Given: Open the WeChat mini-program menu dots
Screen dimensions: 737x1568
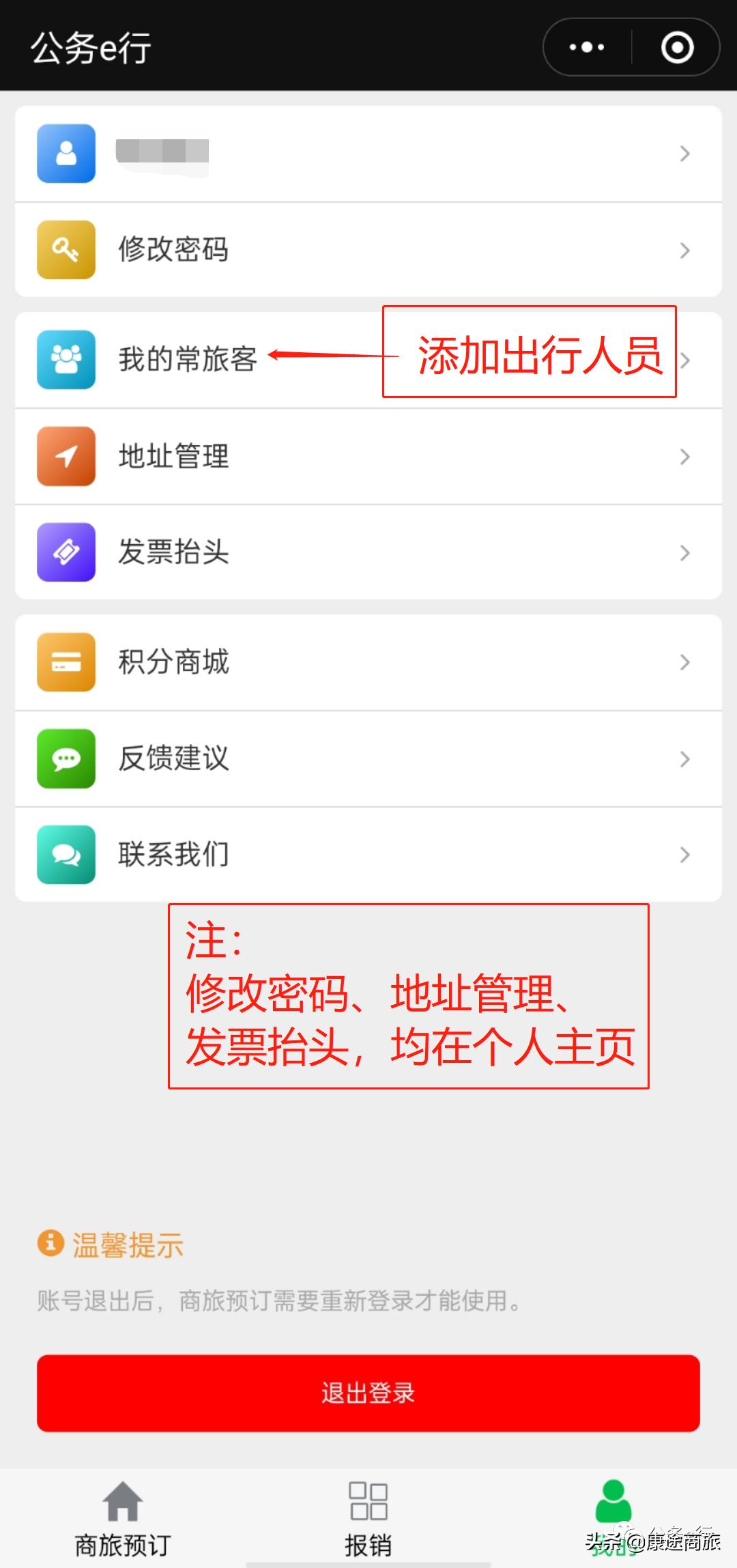Looking at the screenshot, I should [586, 46].
